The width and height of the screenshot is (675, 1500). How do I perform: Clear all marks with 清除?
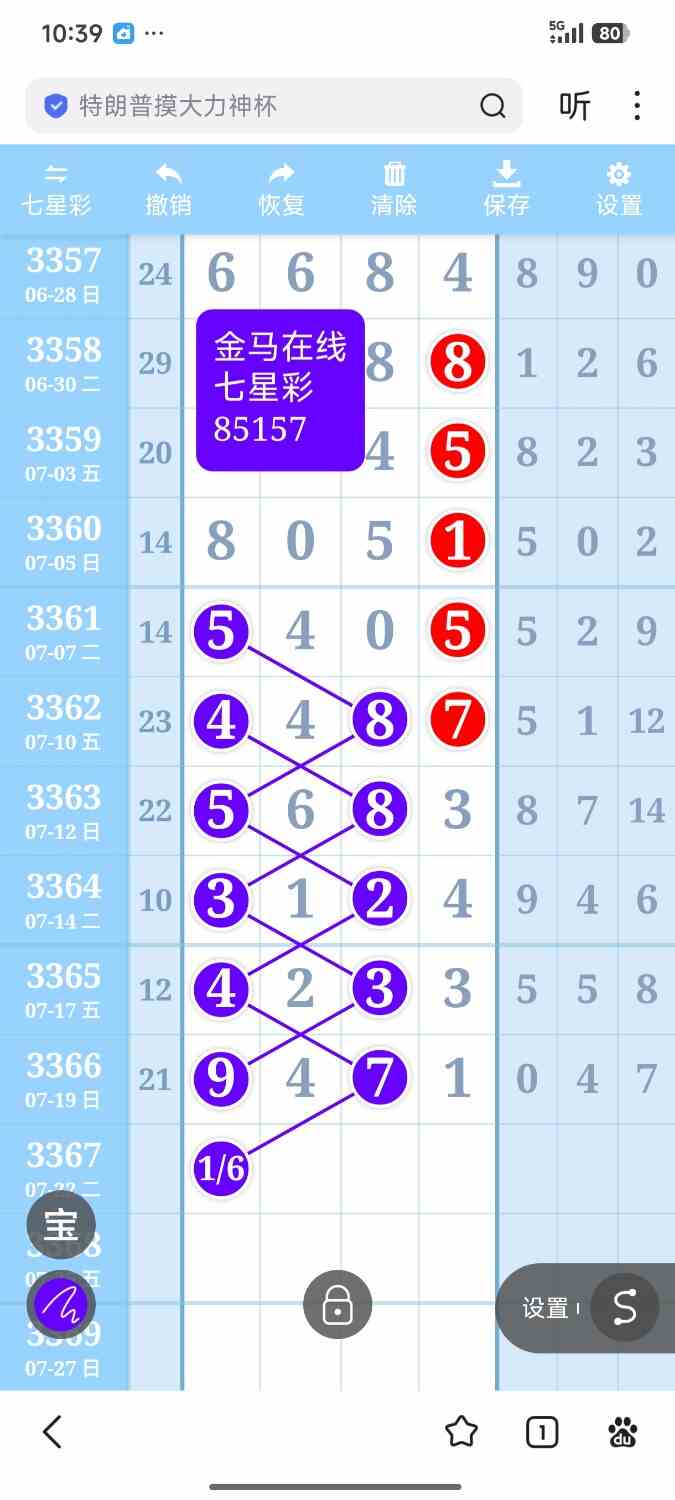(x=394, y=190)
